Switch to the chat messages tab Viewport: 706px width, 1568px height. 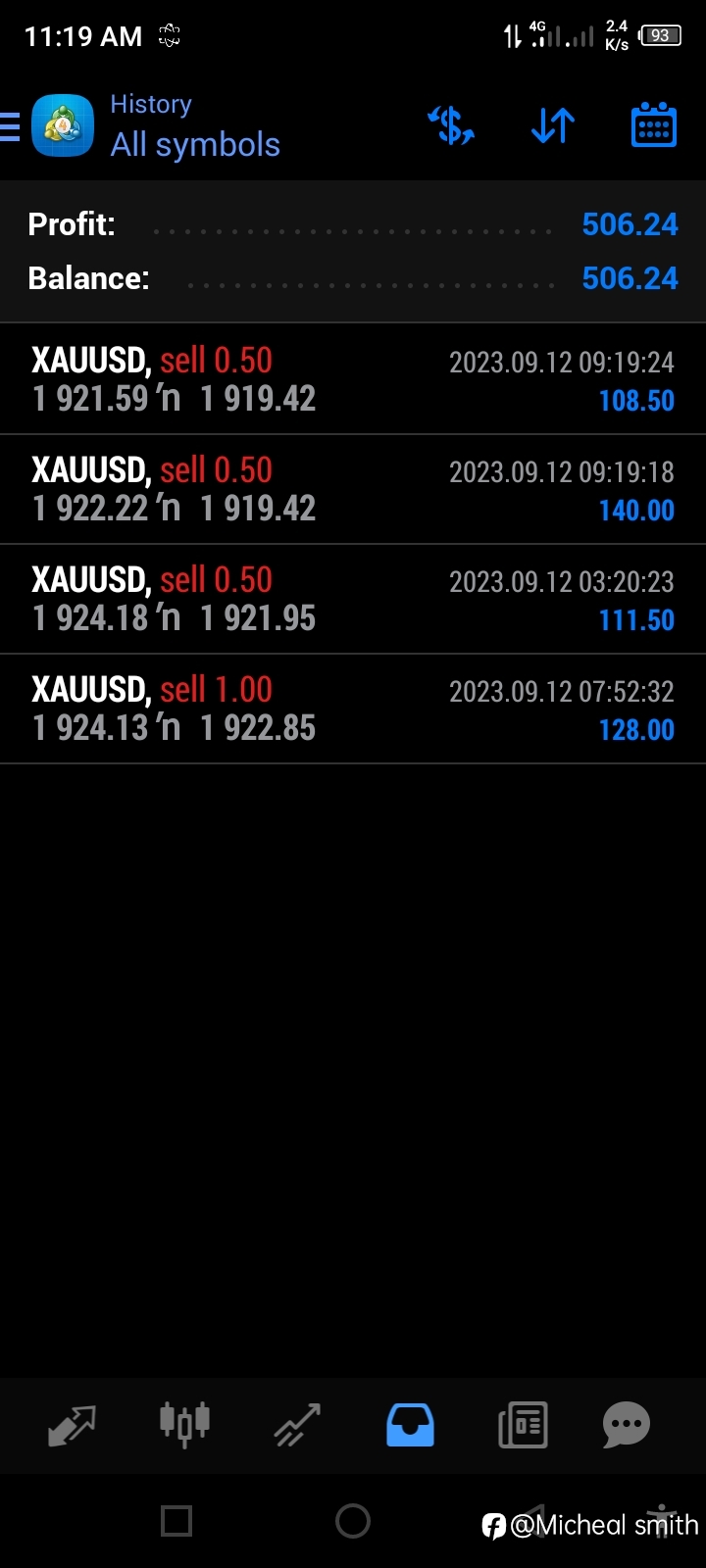pyautogui.click(x=627, y=1425)
